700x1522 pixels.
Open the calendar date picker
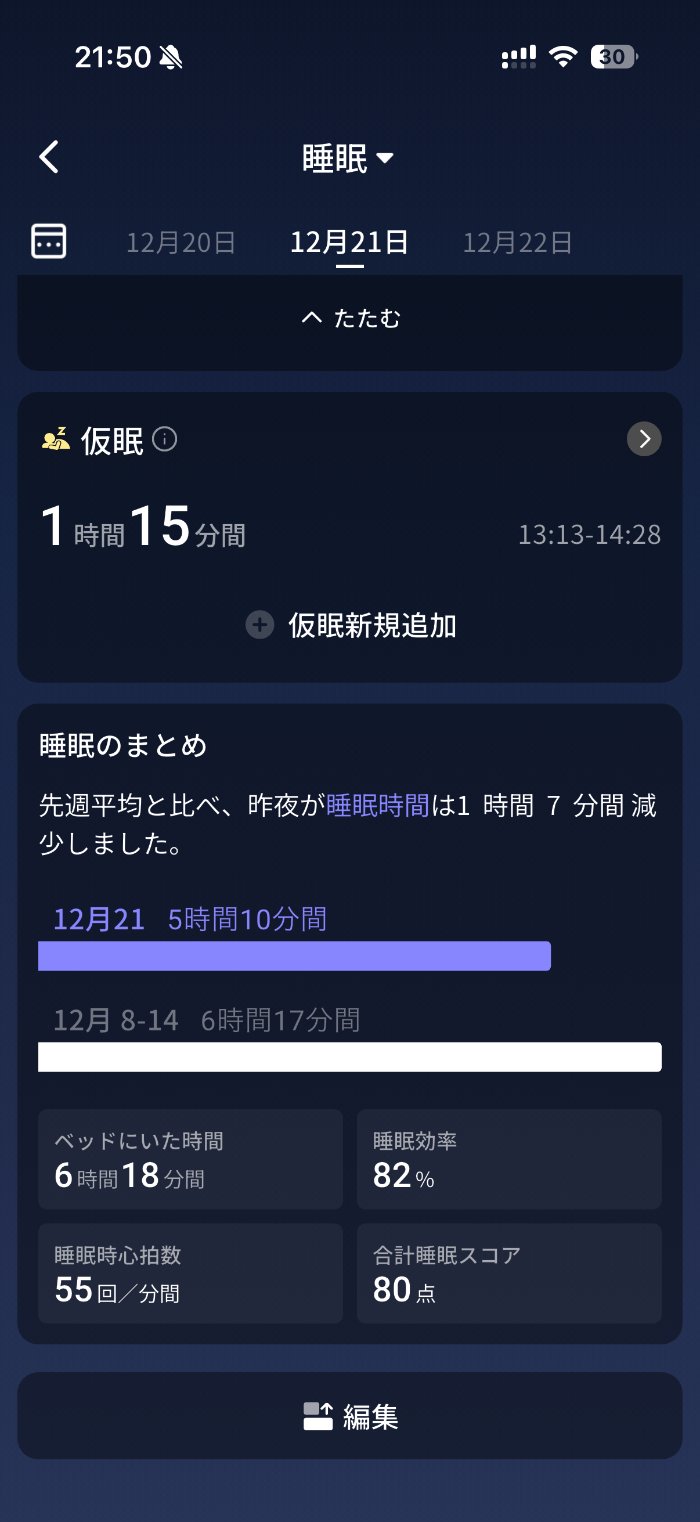(x=49, y=241)
